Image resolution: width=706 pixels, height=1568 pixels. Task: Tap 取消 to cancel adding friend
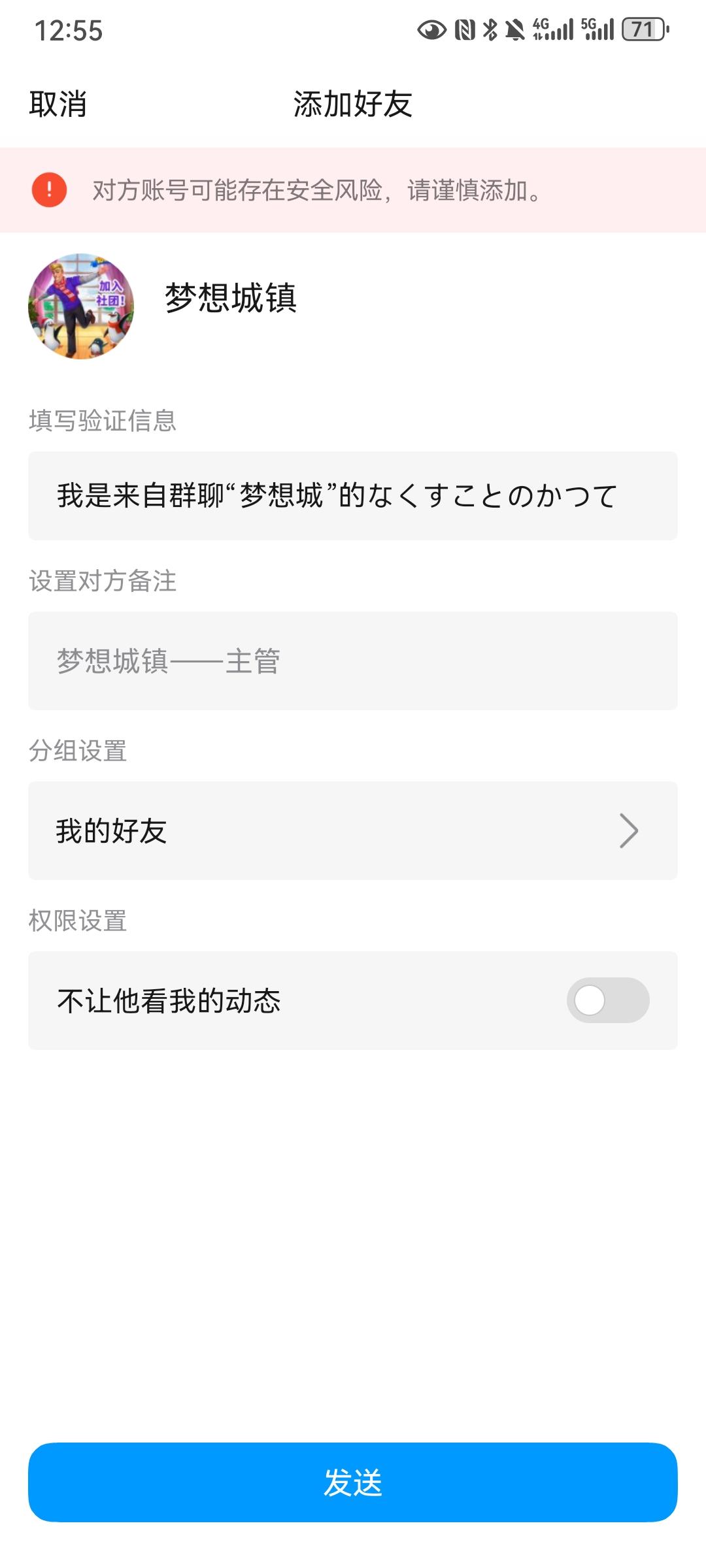[x=58, y=105]
